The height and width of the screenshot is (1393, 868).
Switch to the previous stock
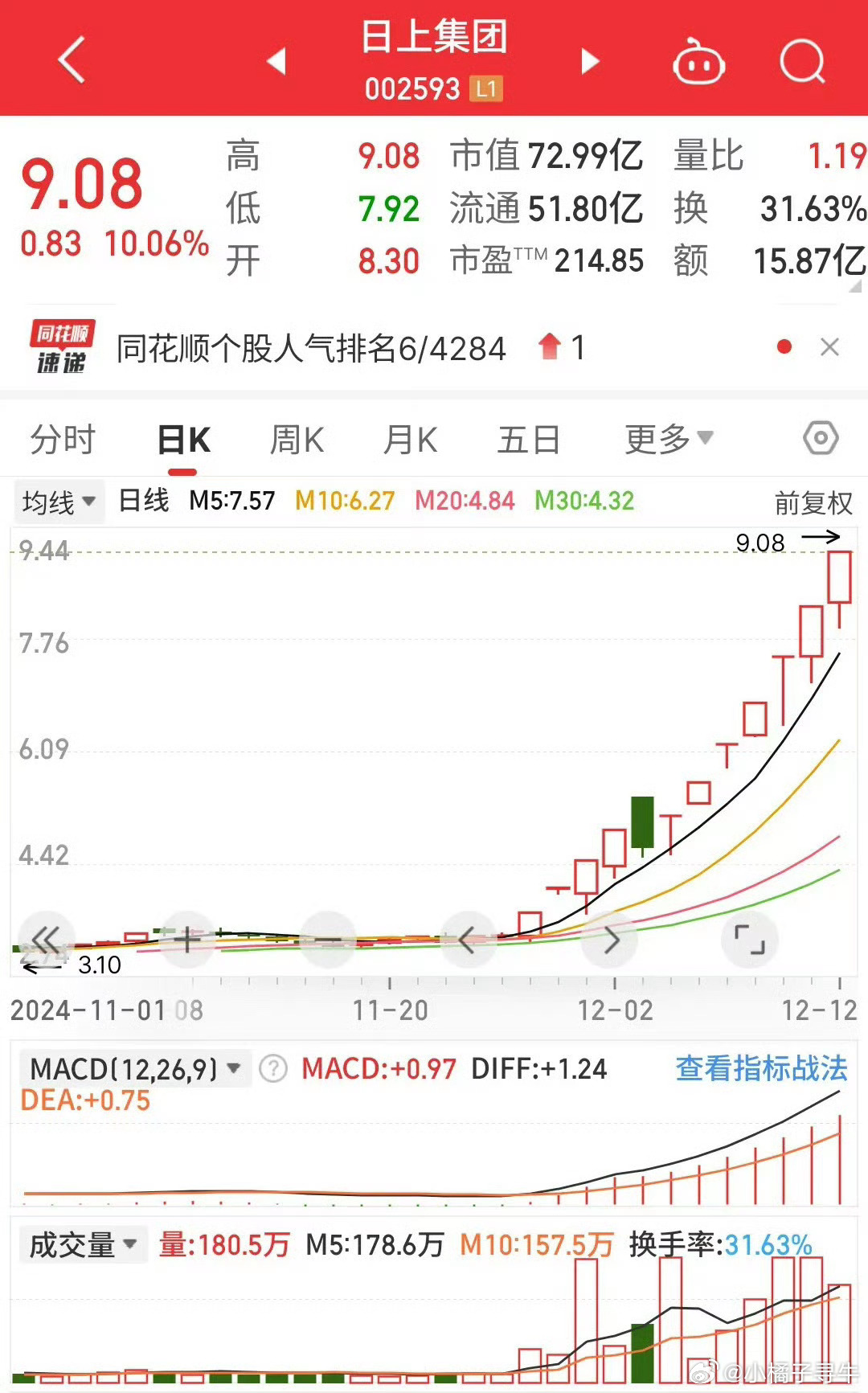click(277, 61)
